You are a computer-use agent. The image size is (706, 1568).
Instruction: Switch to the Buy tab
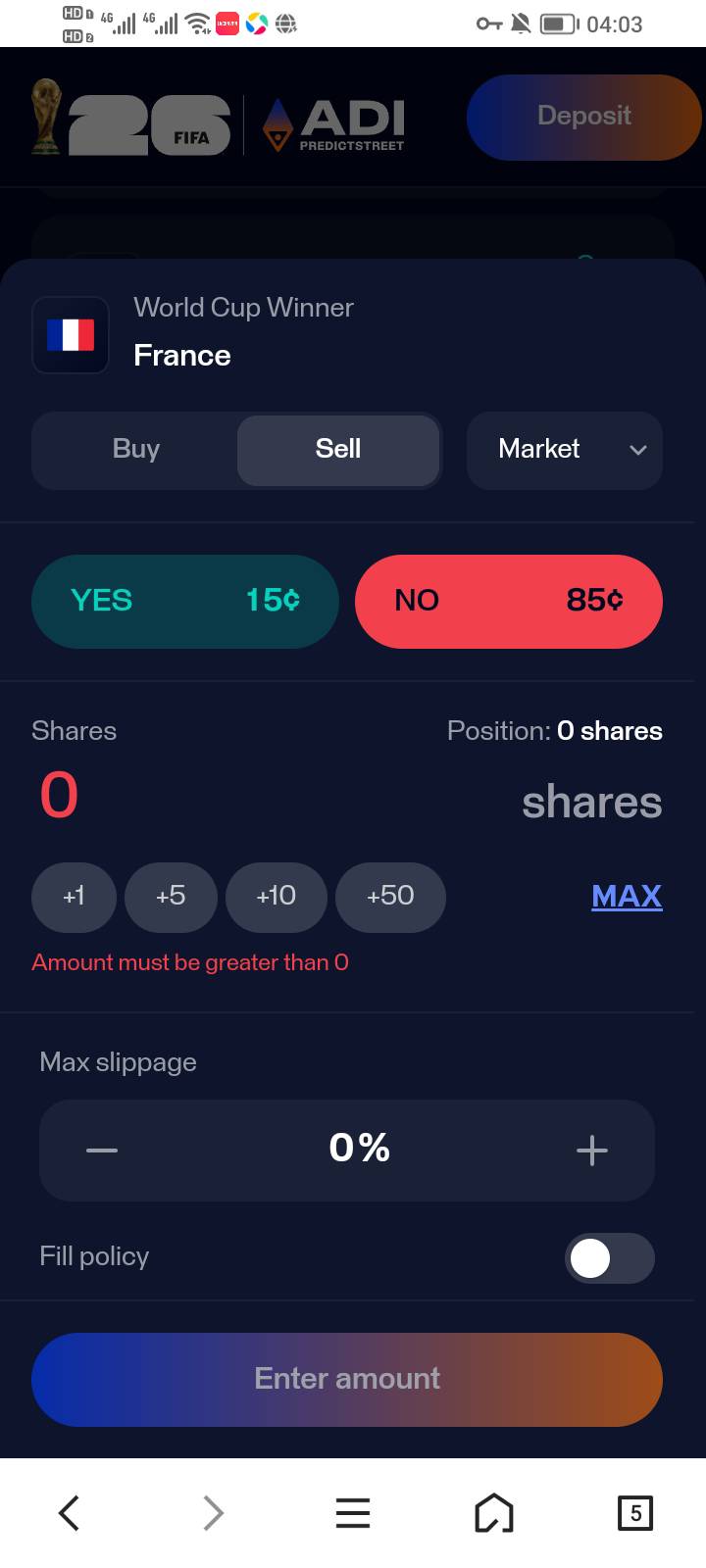[x=136, y=450]
